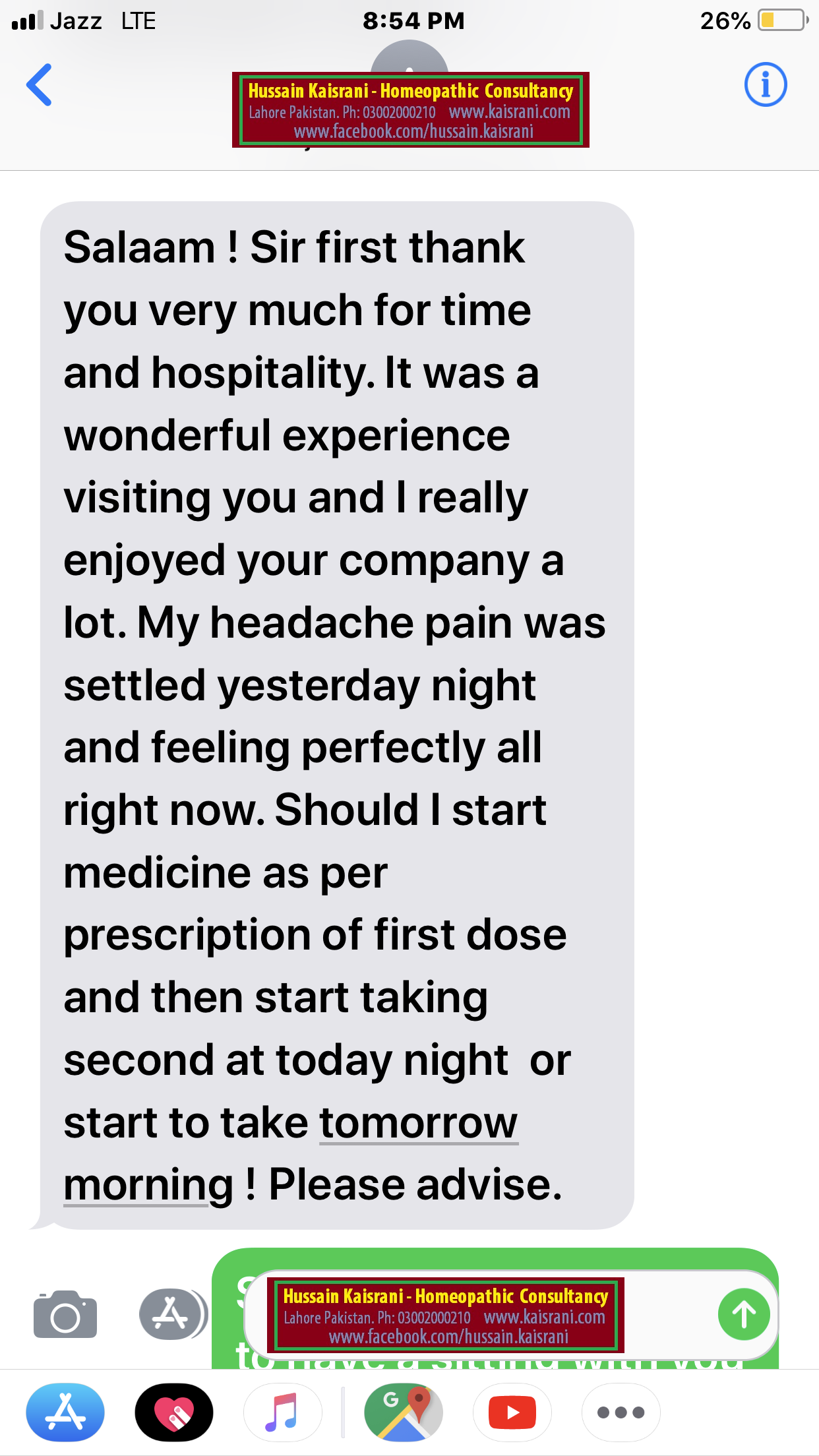
Task: Tap the underlined tomorrow morning date link
Action: pyautogui.click(x=290, y=1154)
